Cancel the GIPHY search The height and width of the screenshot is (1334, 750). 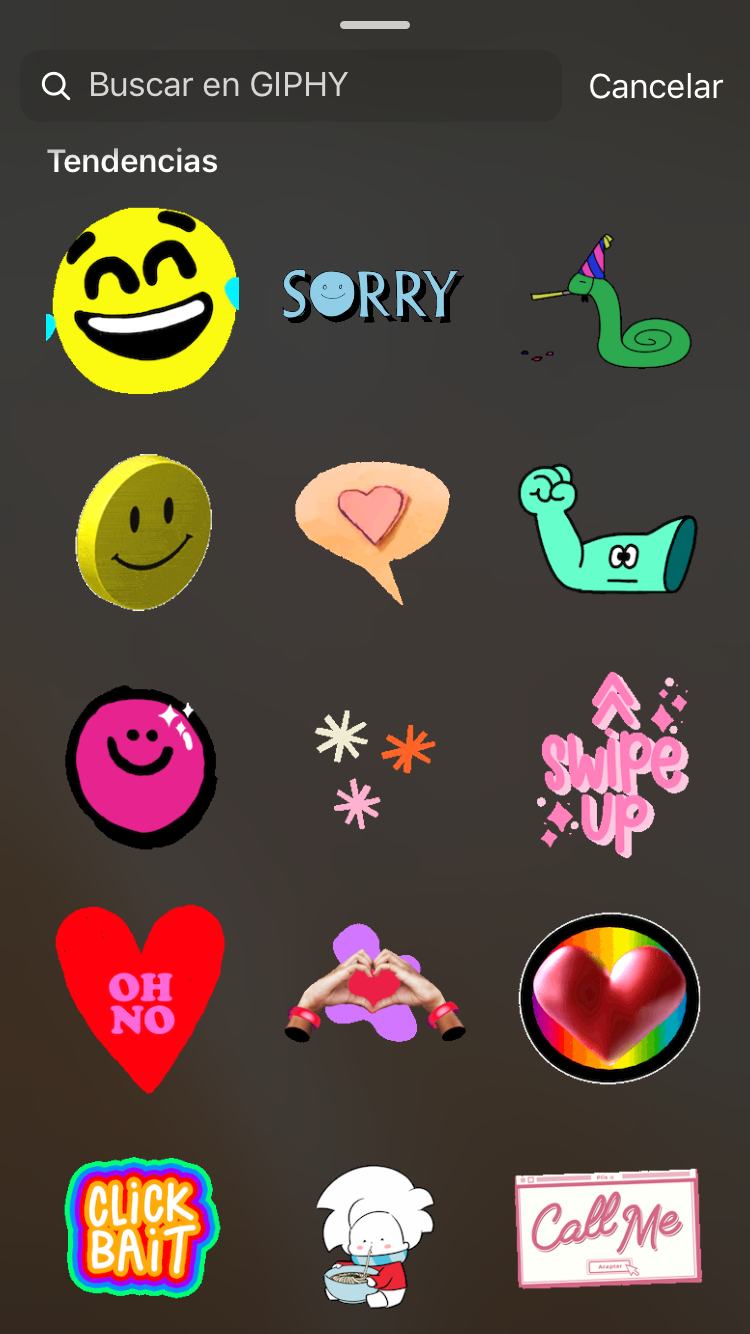point(655,87)
